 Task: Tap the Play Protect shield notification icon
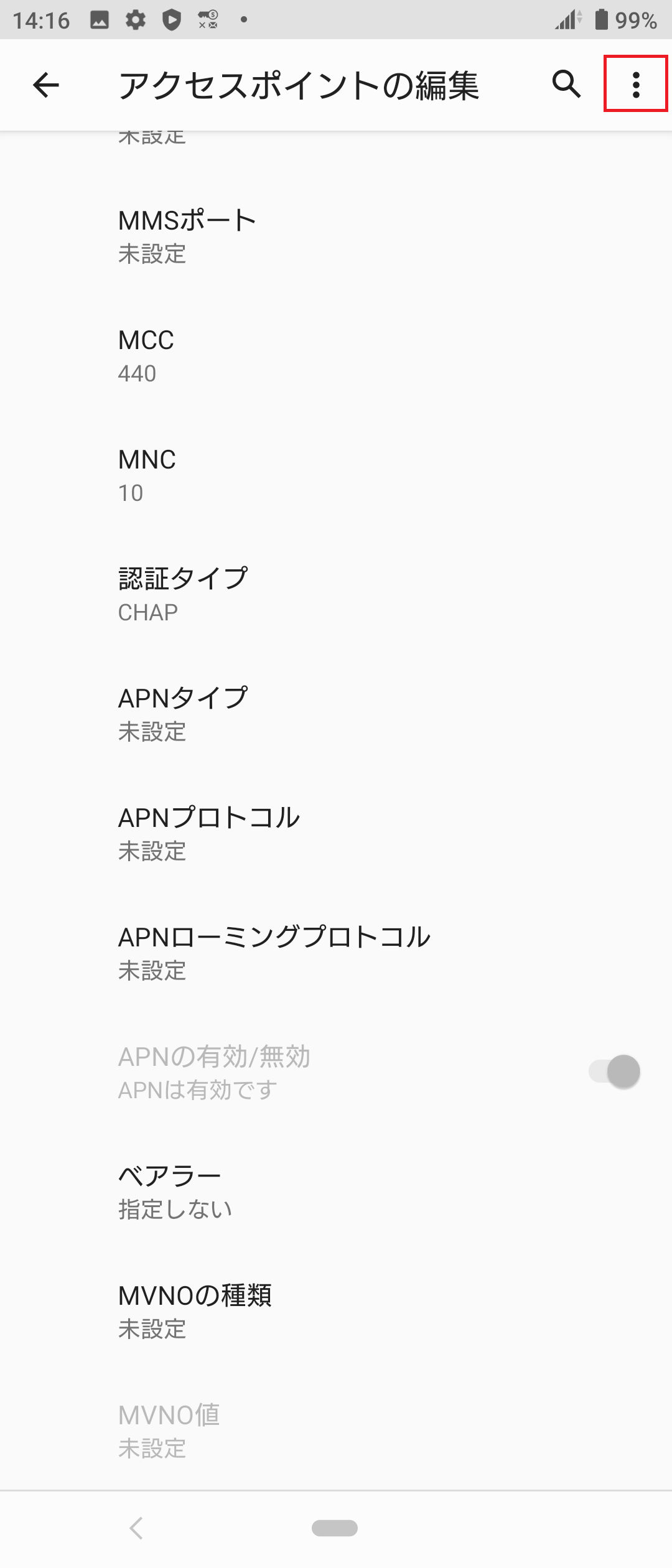click(x=171, y=20)
